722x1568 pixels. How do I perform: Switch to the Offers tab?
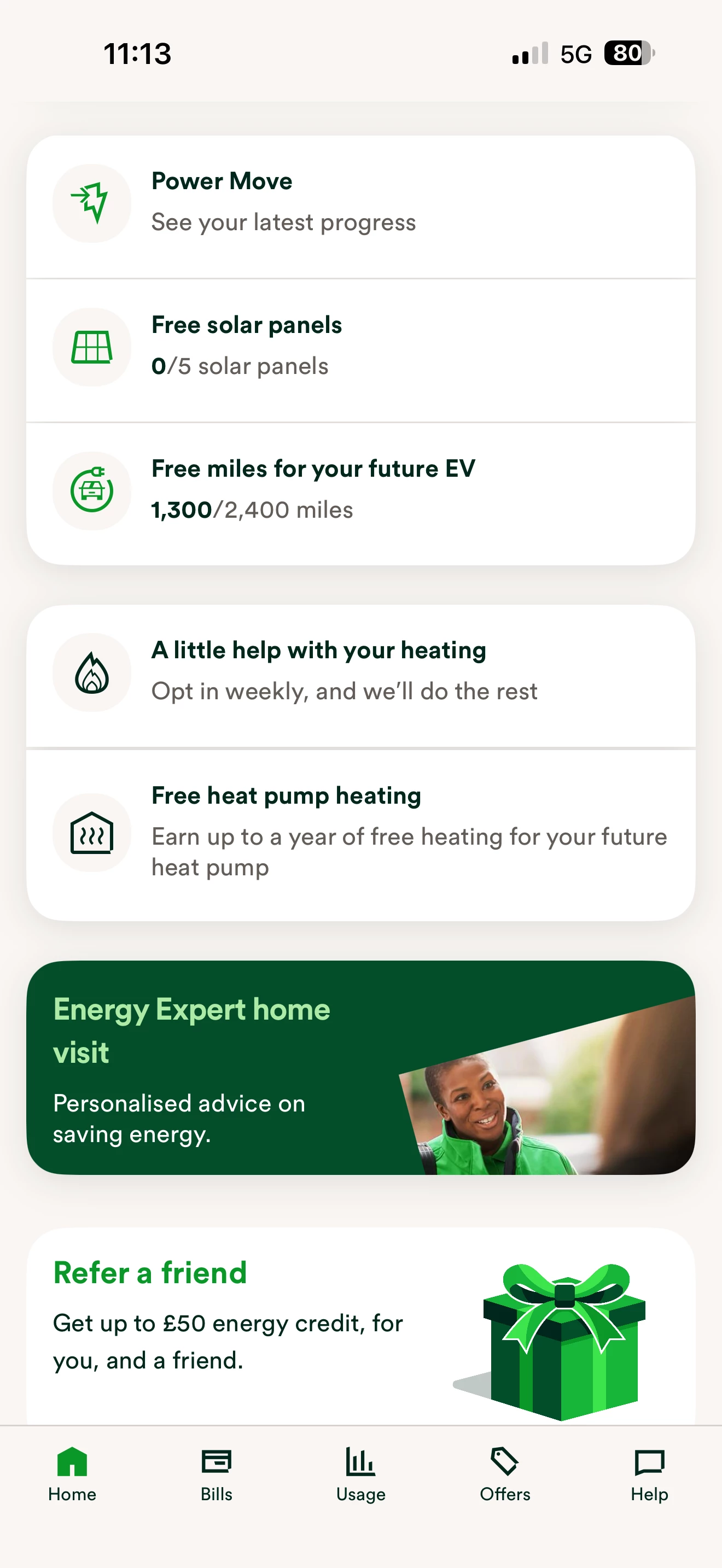point(505,1473)
